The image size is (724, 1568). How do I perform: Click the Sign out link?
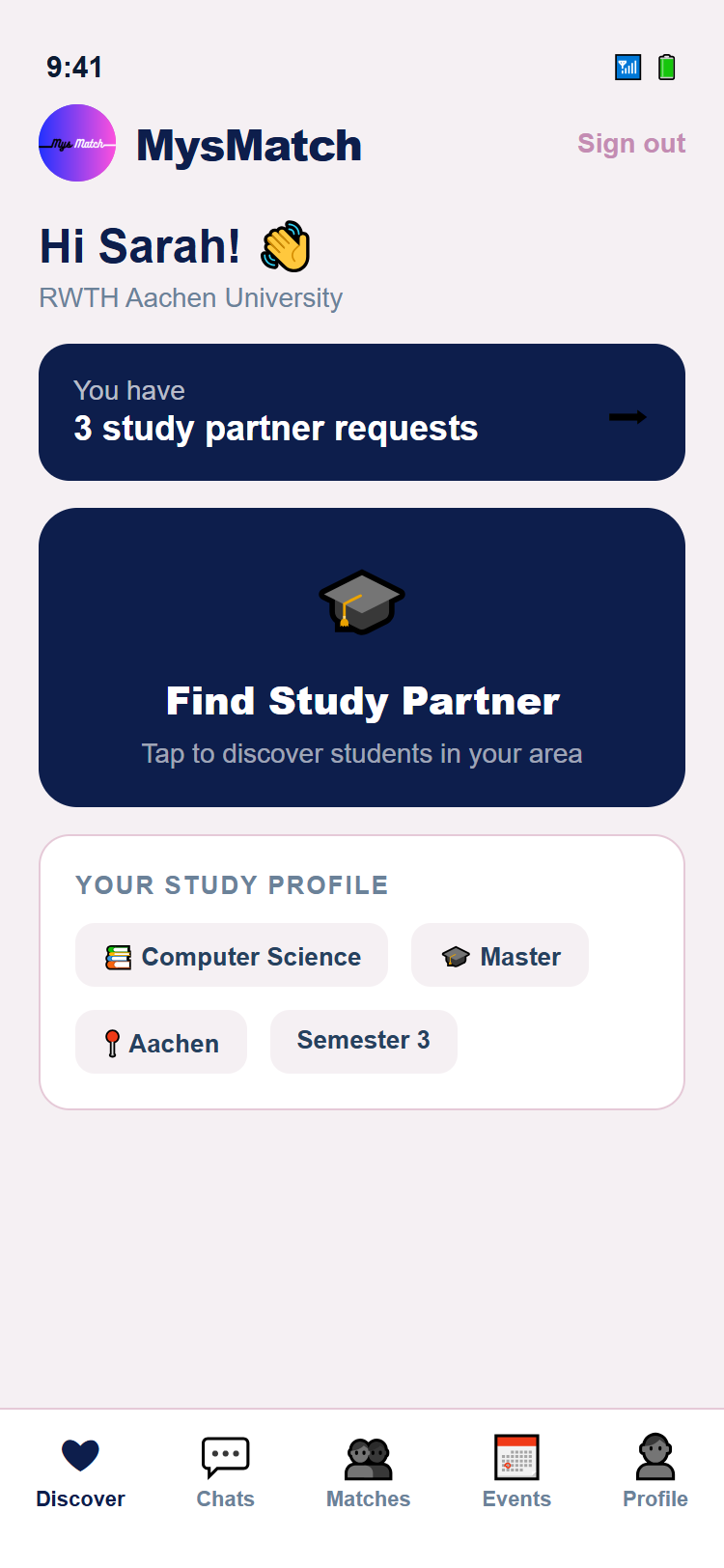(x=630, y=143)
